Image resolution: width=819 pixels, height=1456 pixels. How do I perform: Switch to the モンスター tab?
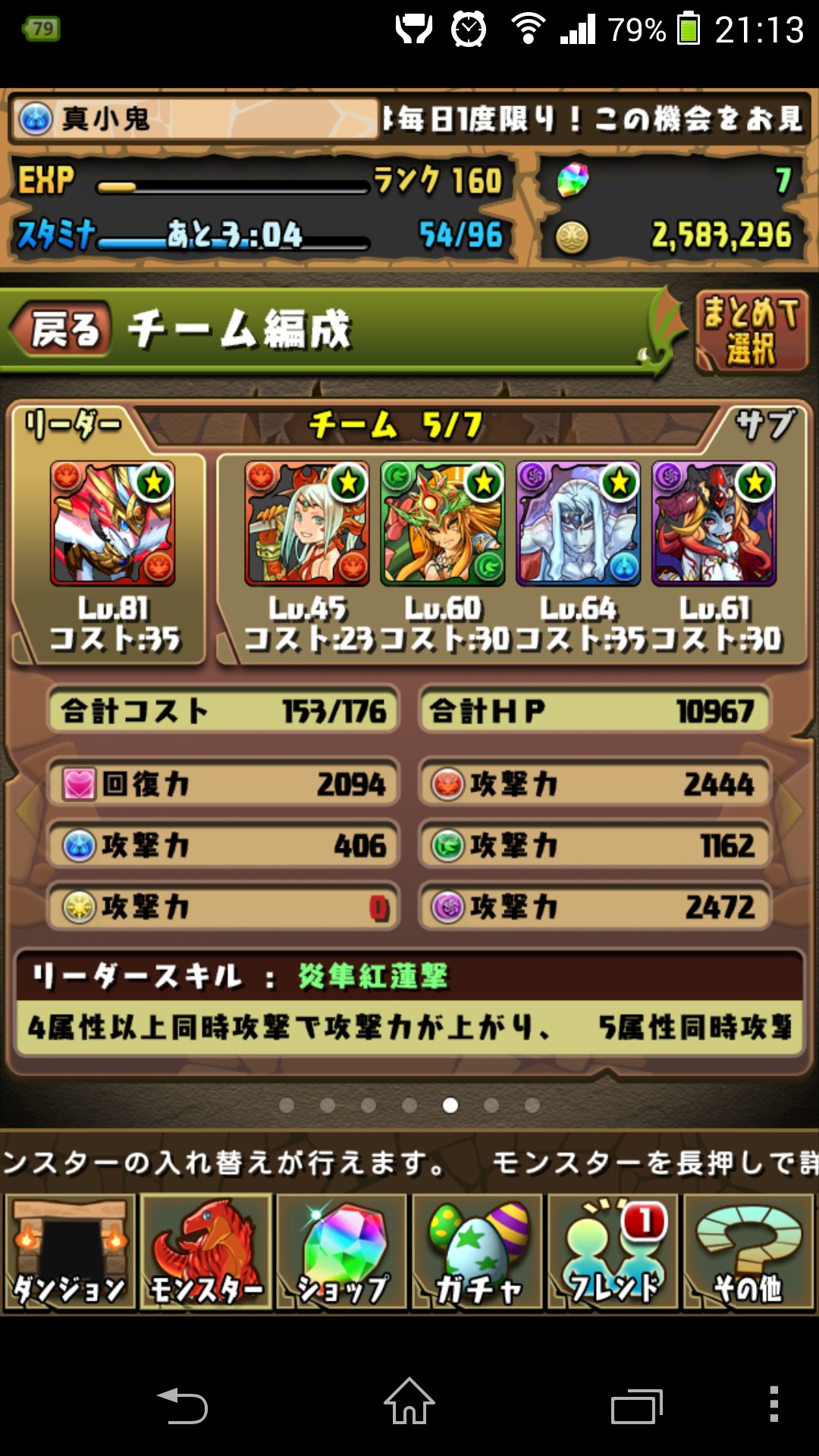[206, 1252]
